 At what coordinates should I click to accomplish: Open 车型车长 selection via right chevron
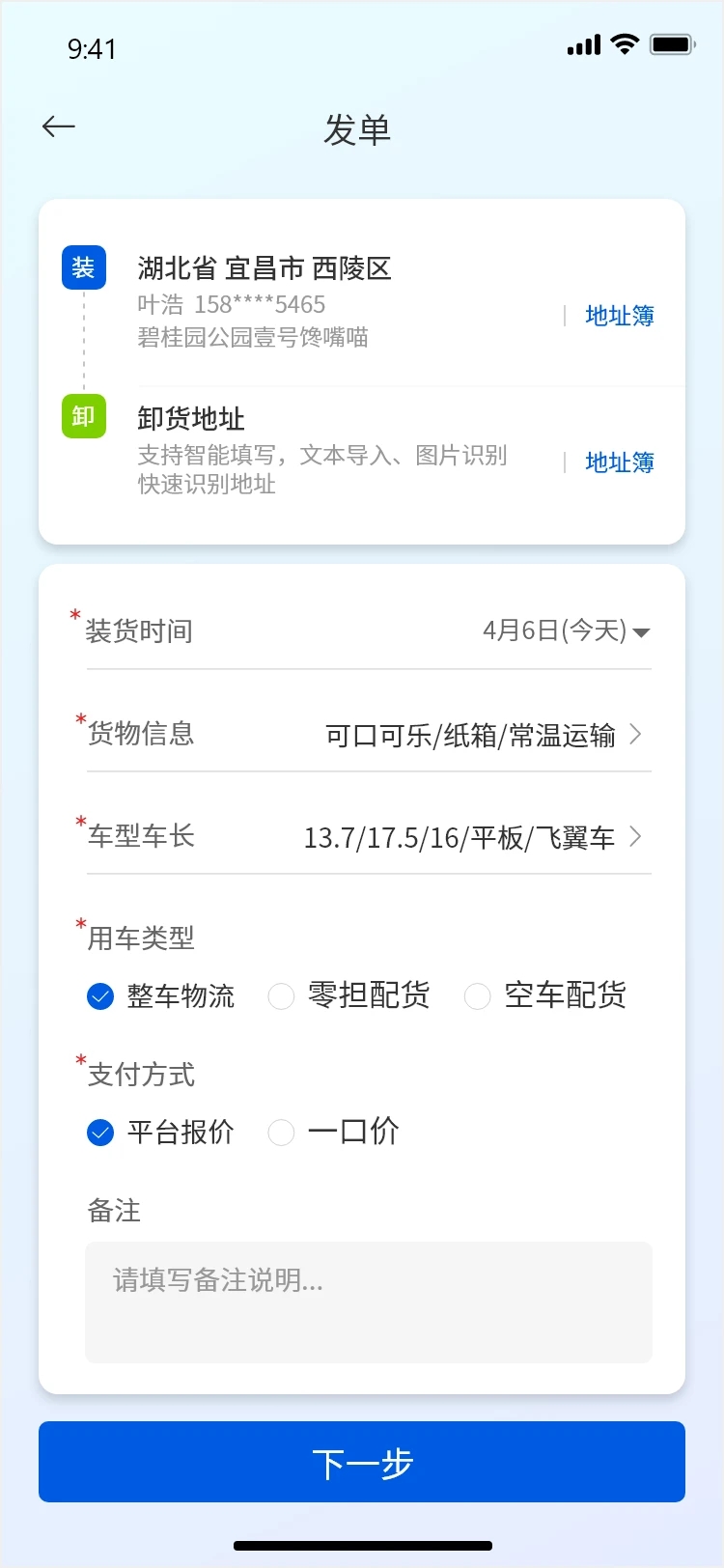(635, 837)
